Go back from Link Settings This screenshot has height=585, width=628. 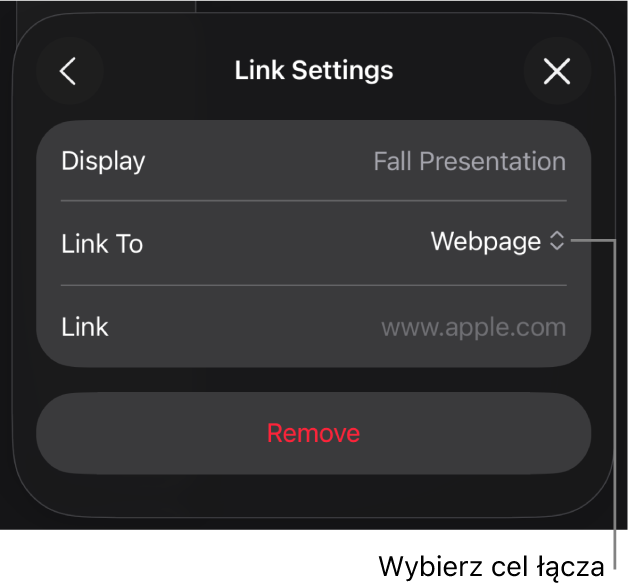(68, 71)
